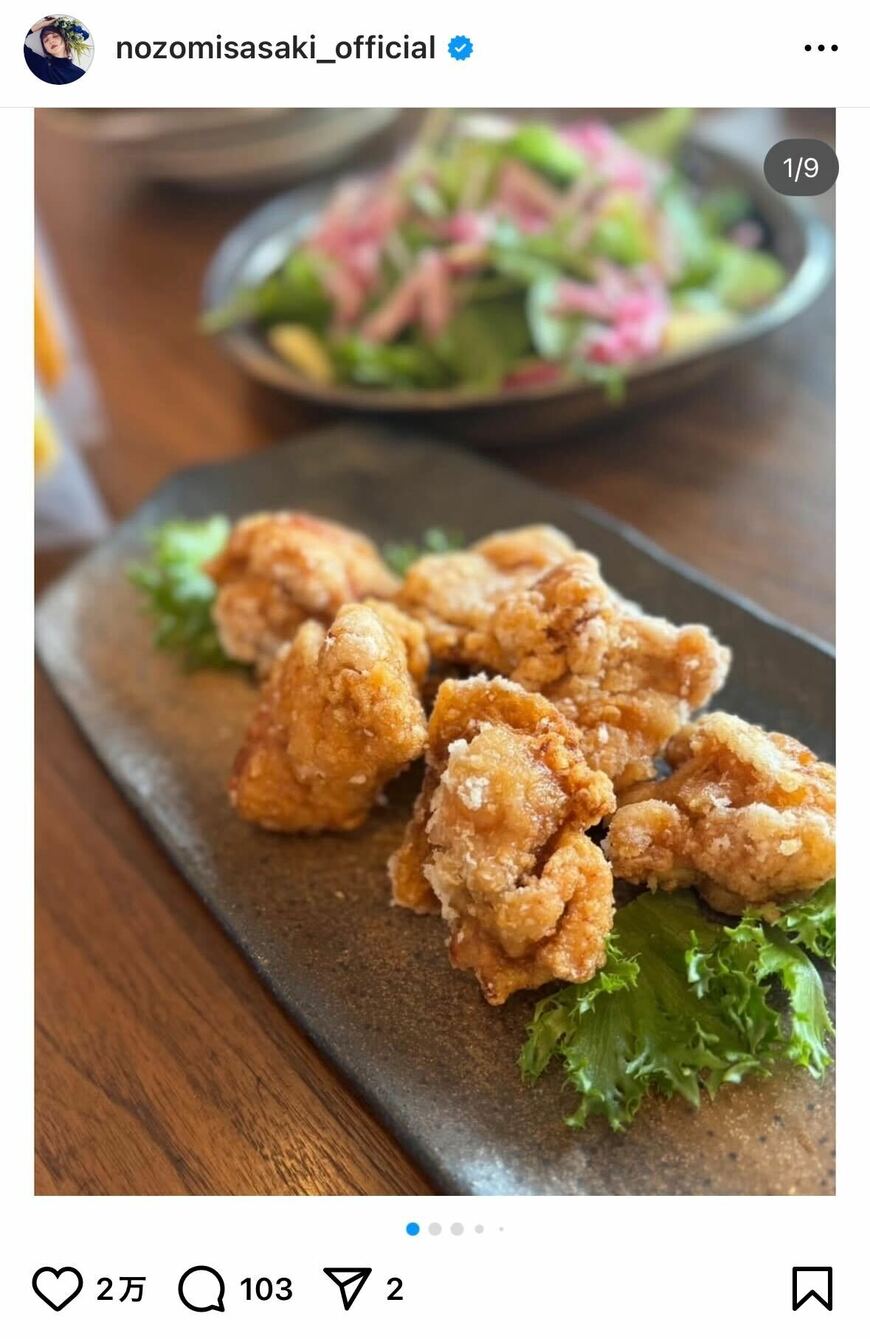The height and width of the screenshot is (1339, 870).
Task: Open nozomisasaki_official profile picture
Action: (x=58, y=49)
